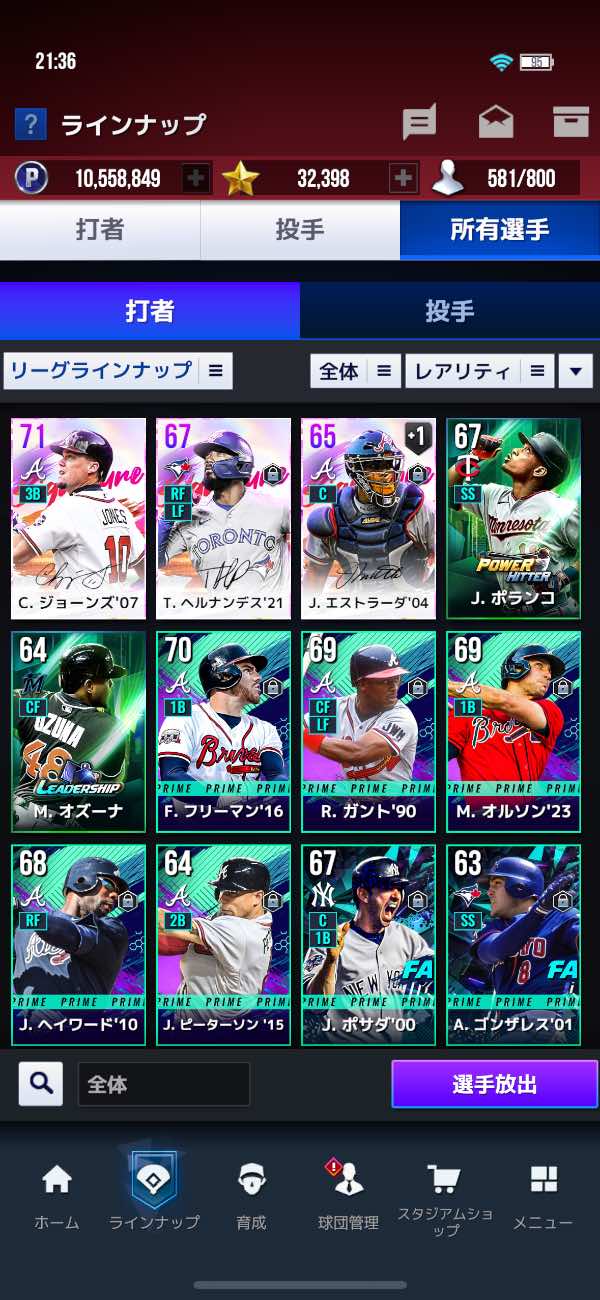Open the mailbox envelope icon
600x1300 pixels.
click(496, 122)
